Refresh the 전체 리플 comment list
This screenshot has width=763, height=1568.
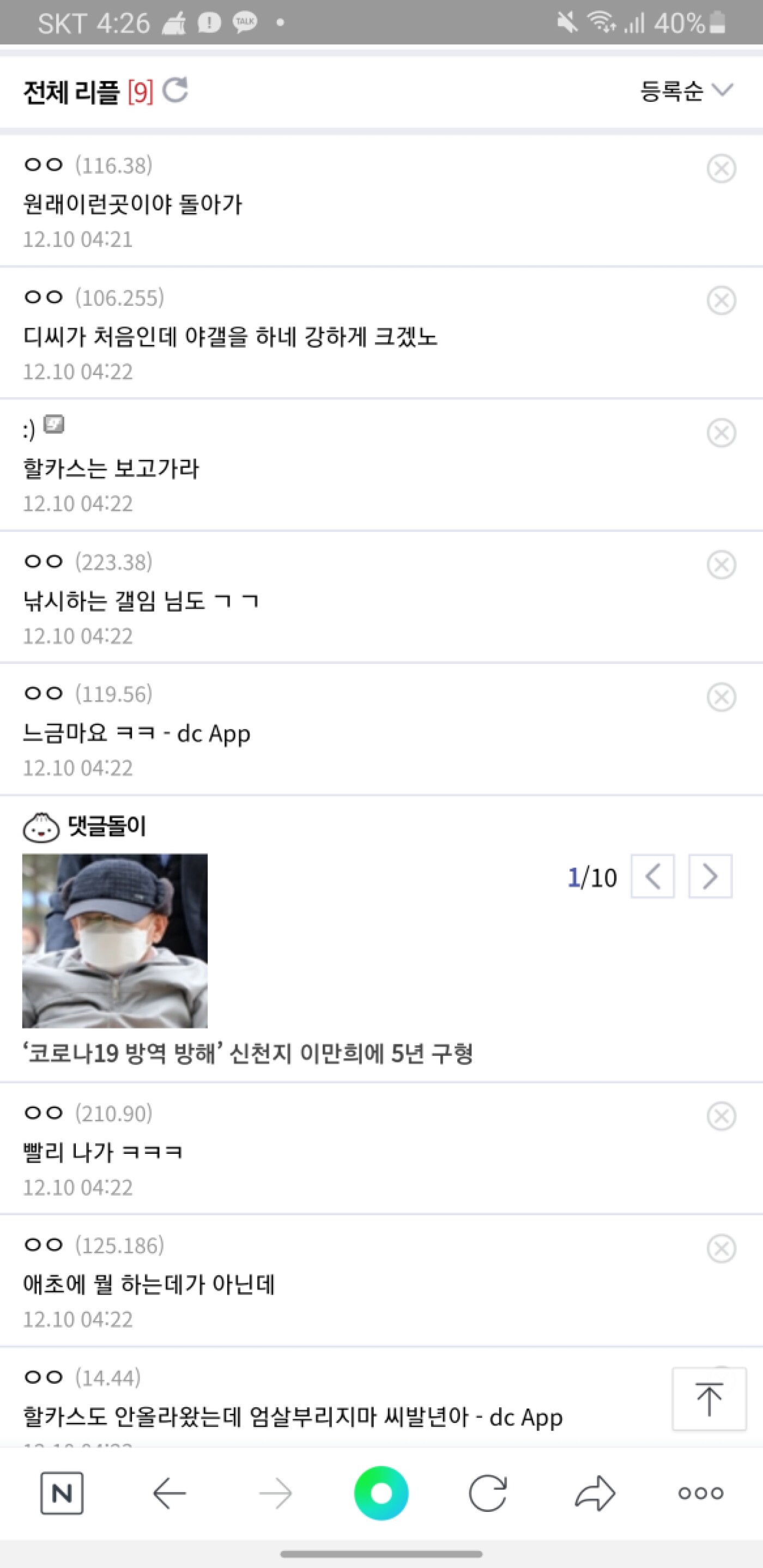[175, 90]
